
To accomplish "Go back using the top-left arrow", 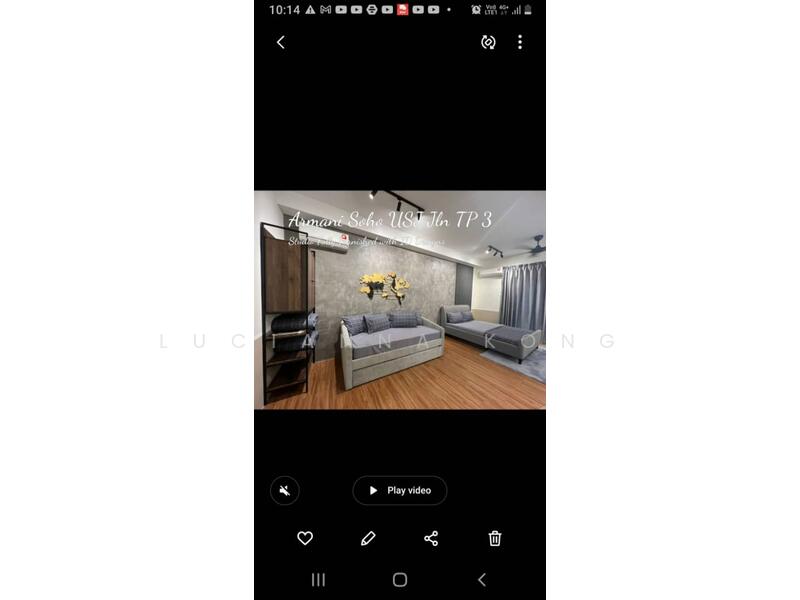I will tap(281, 42).
